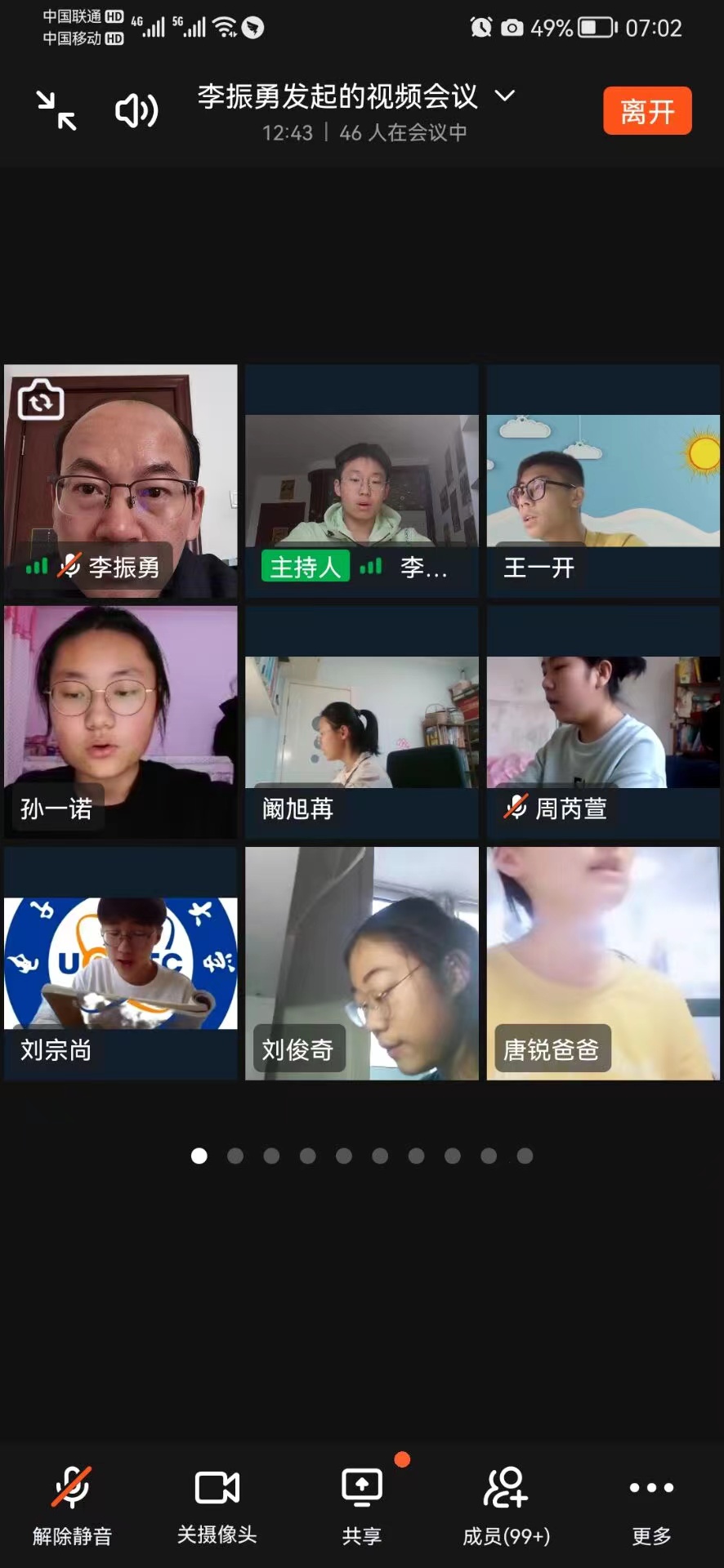View 刘俊奇's video tile
The width and height of the screenshot is (724, 1568).
tap(361, 964)
